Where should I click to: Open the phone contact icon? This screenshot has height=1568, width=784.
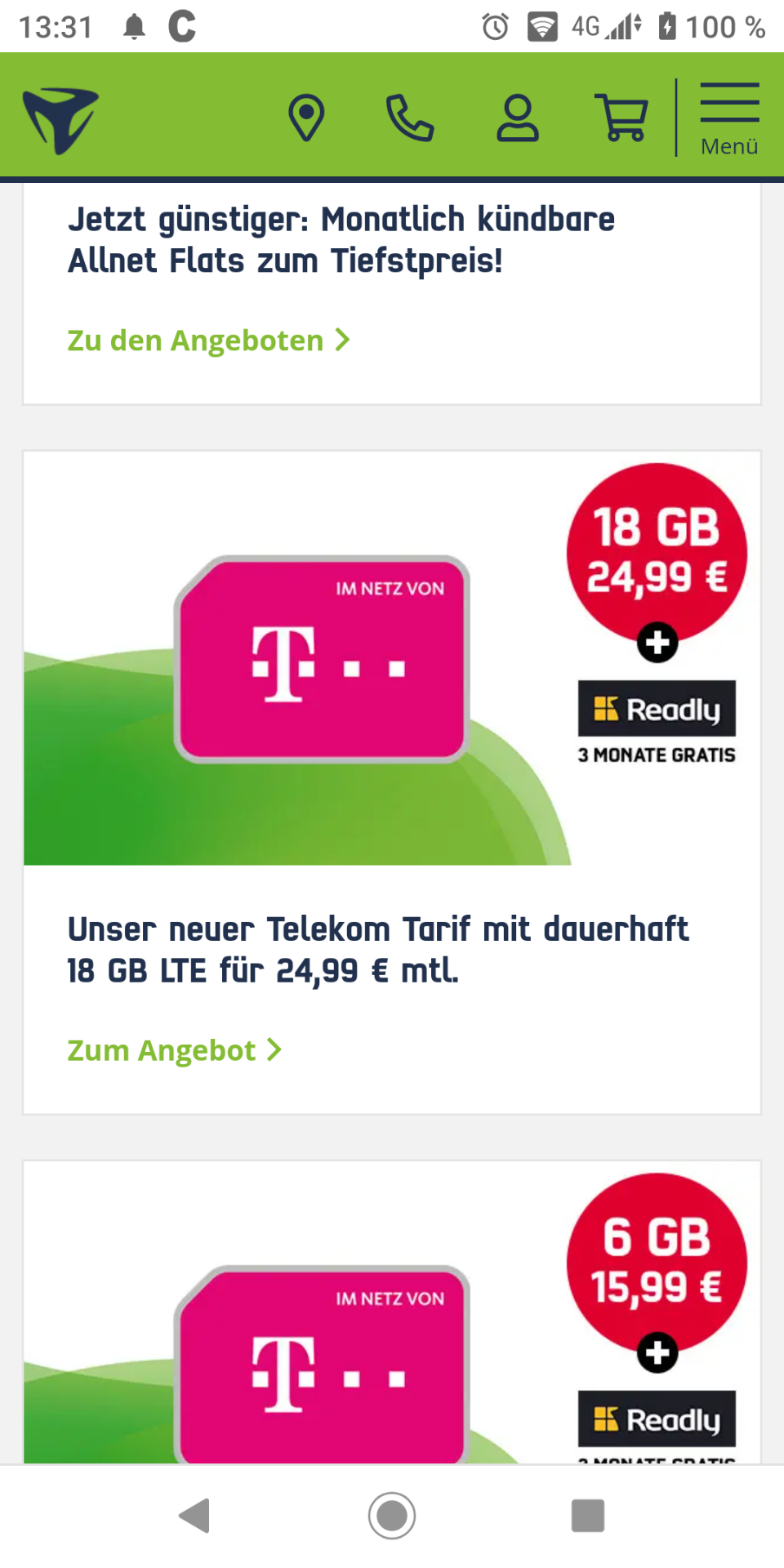click(410, 118)
